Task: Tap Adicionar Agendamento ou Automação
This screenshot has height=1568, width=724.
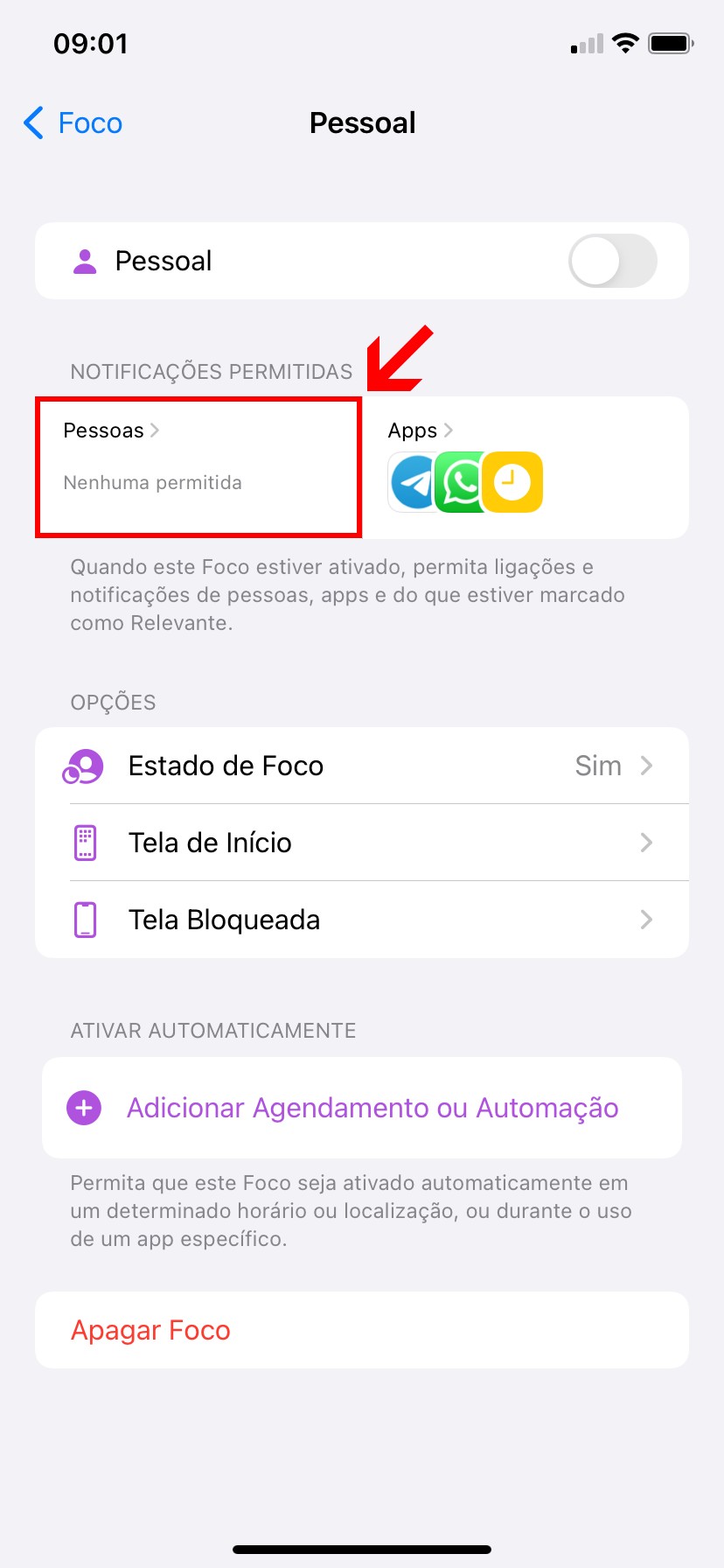Action: pos(362,1108)
